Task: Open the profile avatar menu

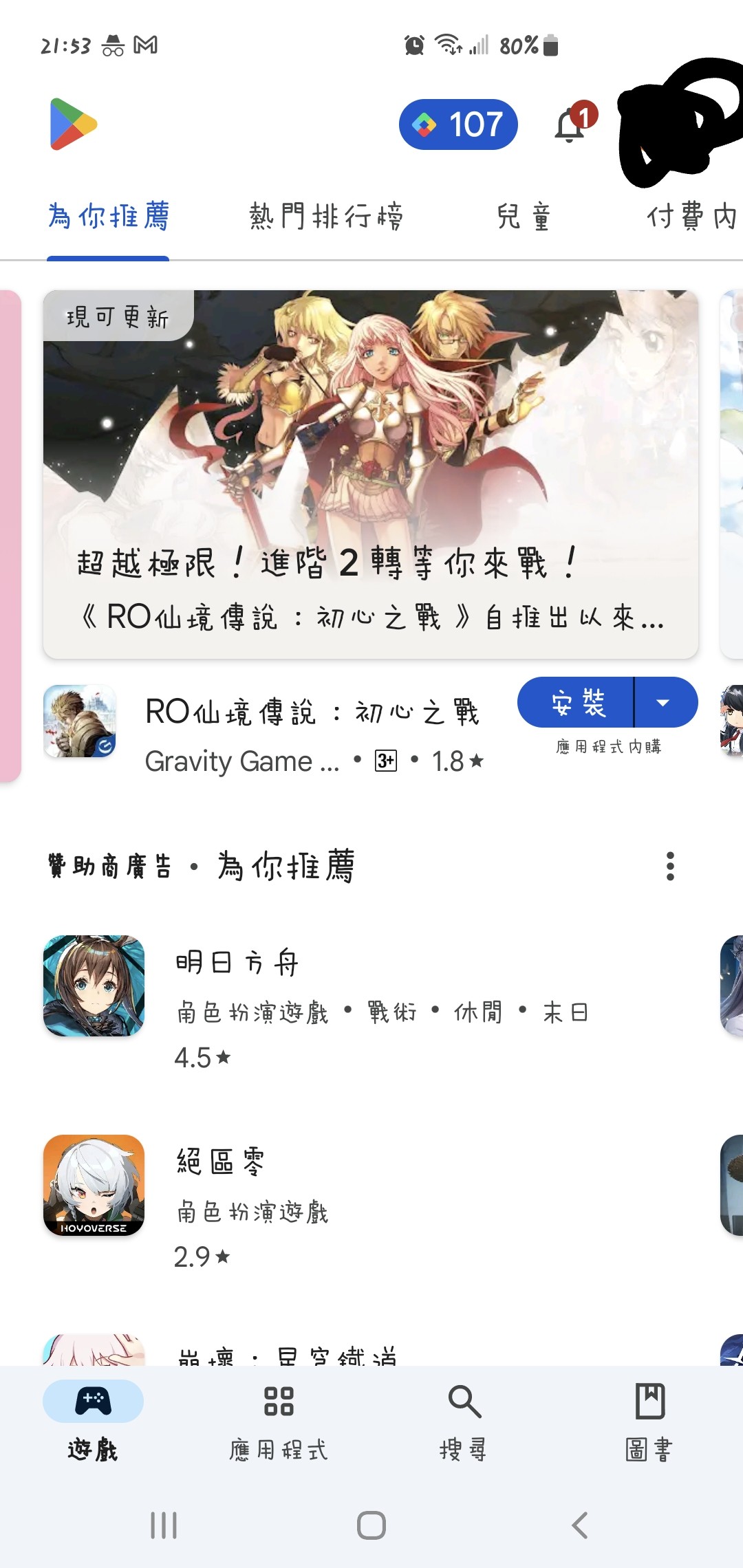Action: coord(678,124)
